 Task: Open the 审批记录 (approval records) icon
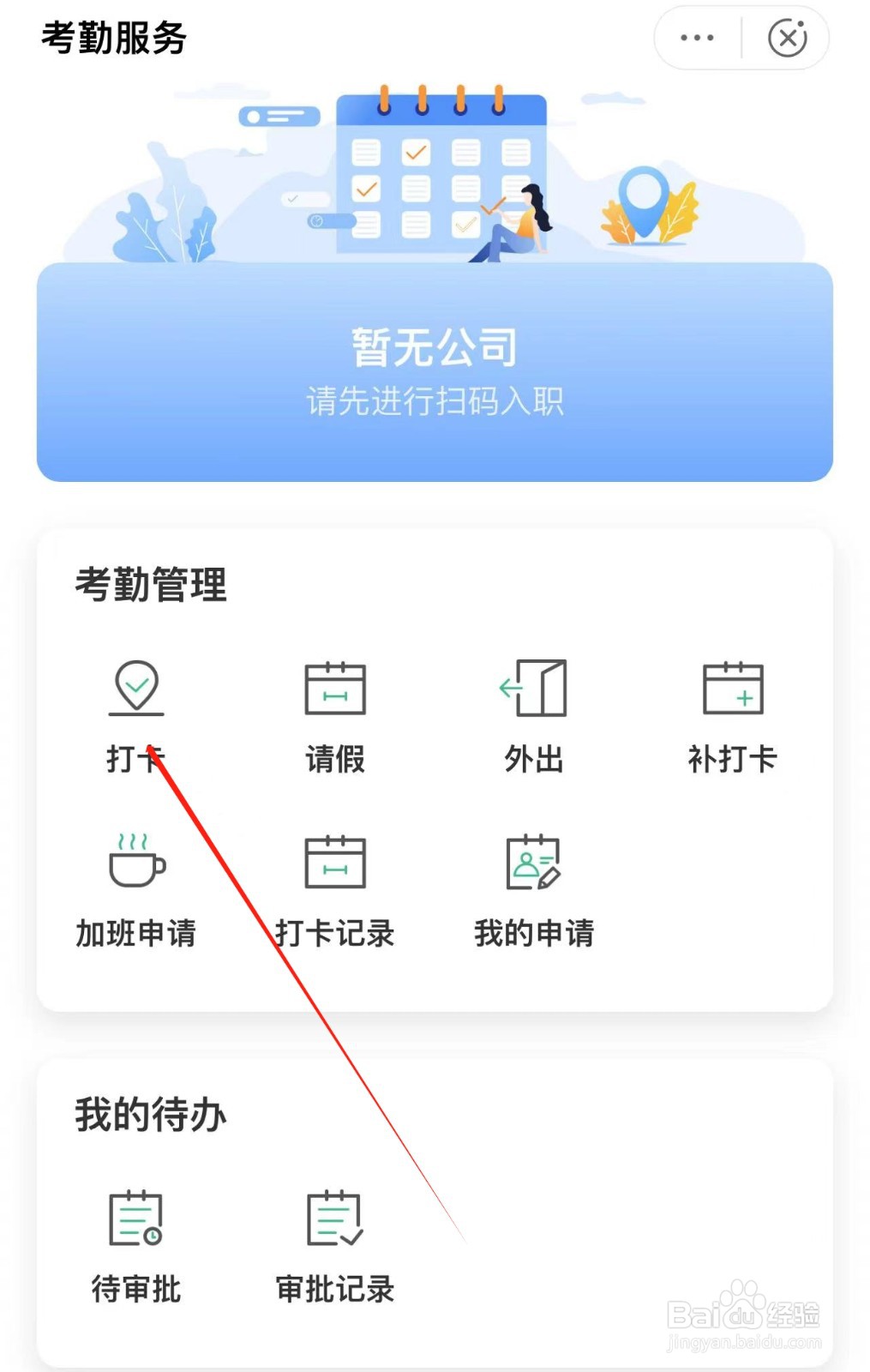(x=334, y=1218)
